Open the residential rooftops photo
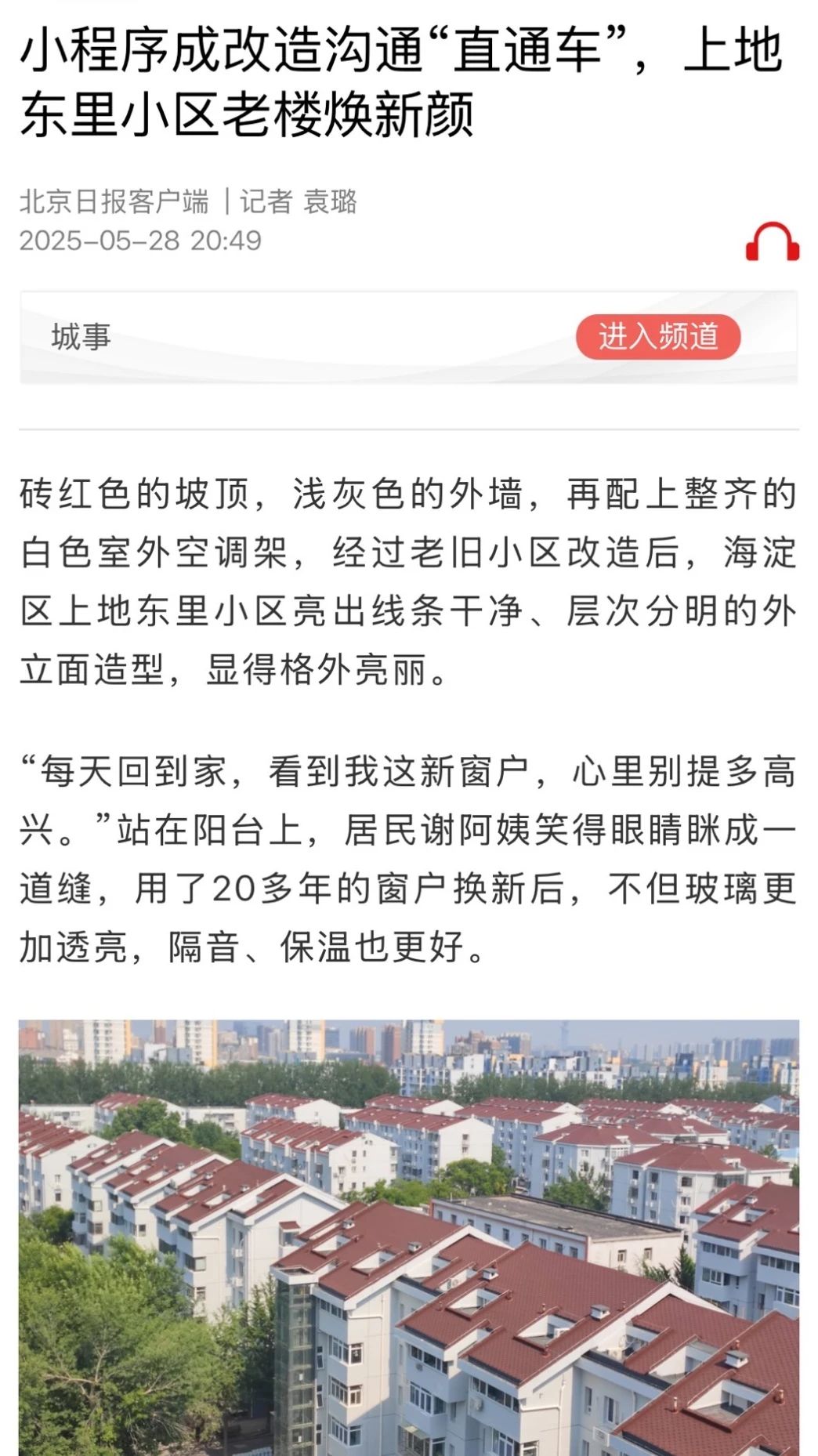The image size is (818, 1456). click(409, 1237)
